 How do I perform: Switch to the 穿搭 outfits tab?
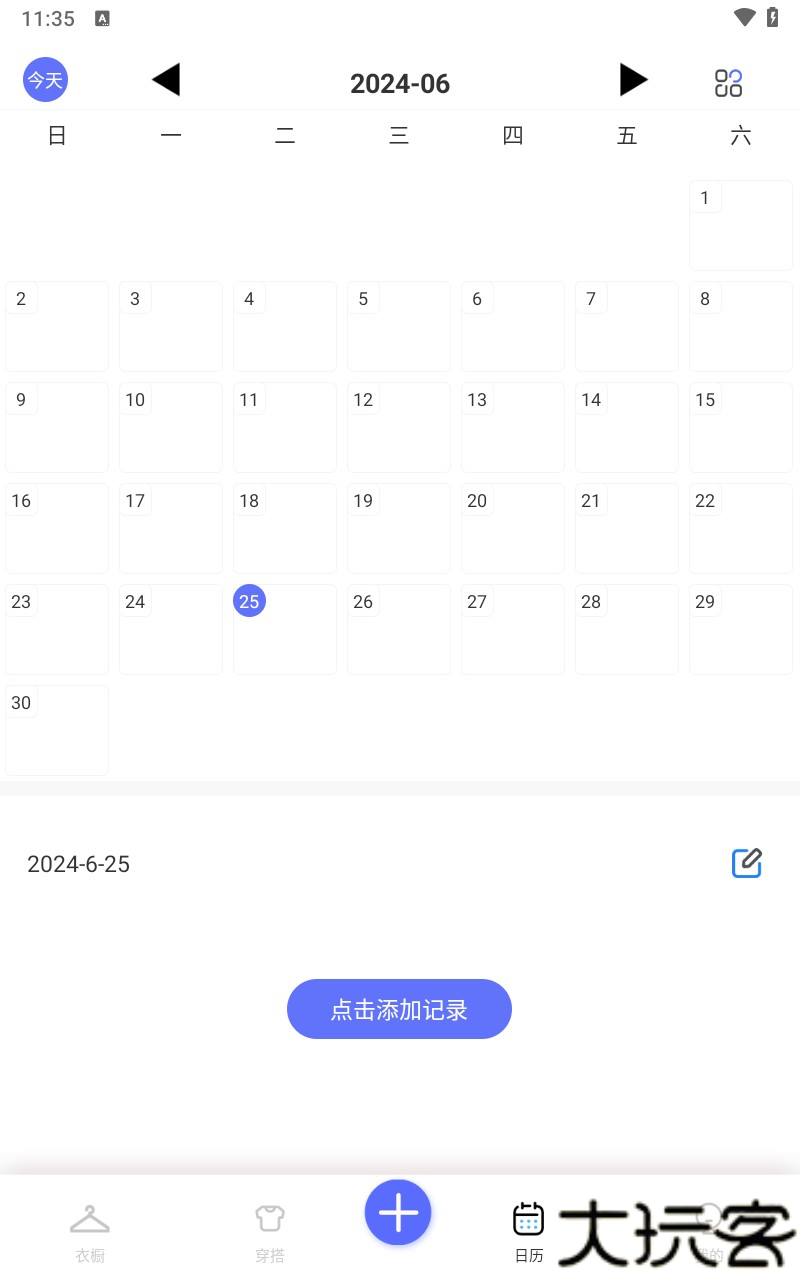[270, 1232]
